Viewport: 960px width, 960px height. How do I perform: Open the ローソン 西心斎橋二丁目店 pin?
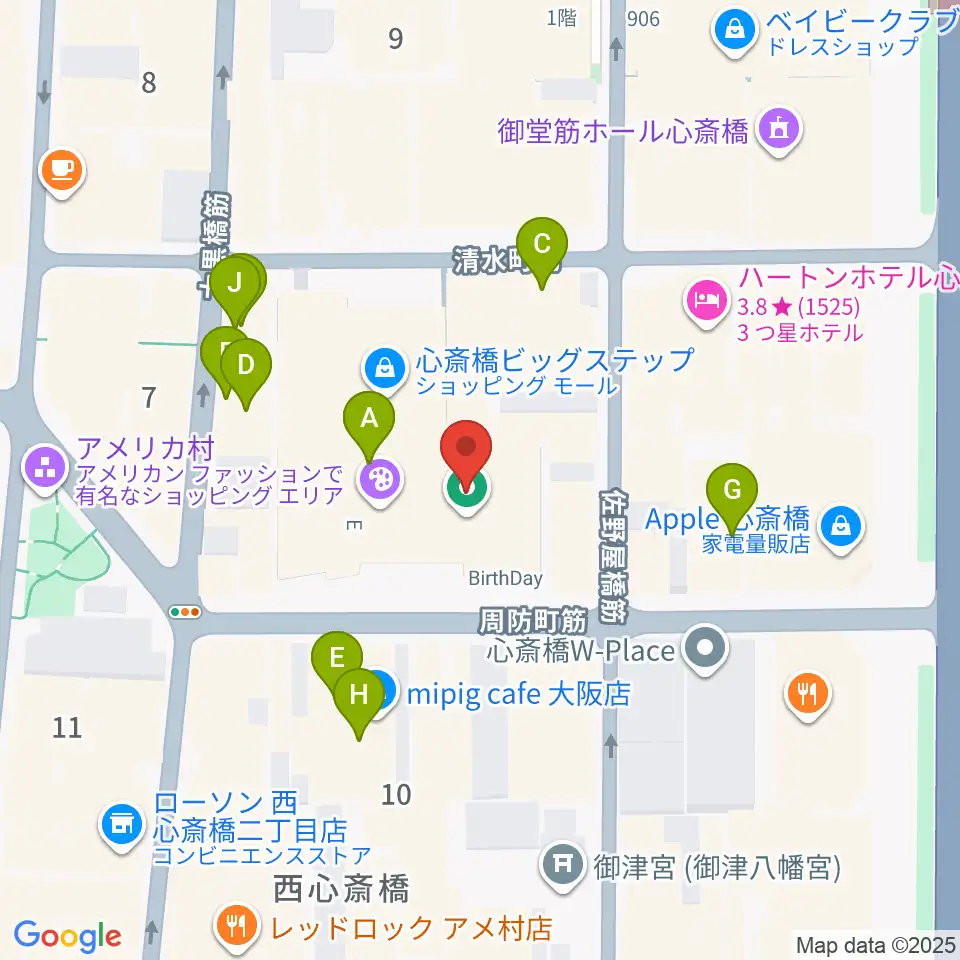pyautogui.click(x=122, y=825)
